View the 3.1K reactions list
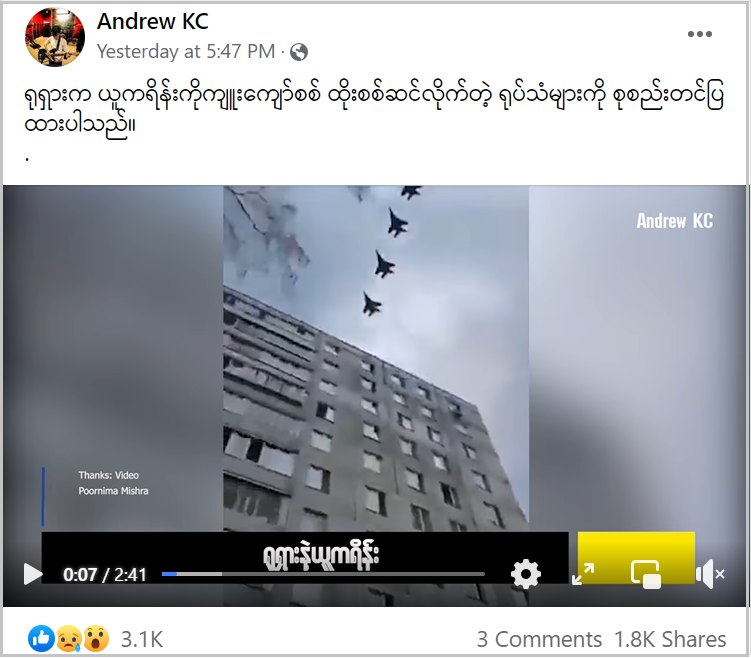This screenshot has height=658, width=751. 141,639
